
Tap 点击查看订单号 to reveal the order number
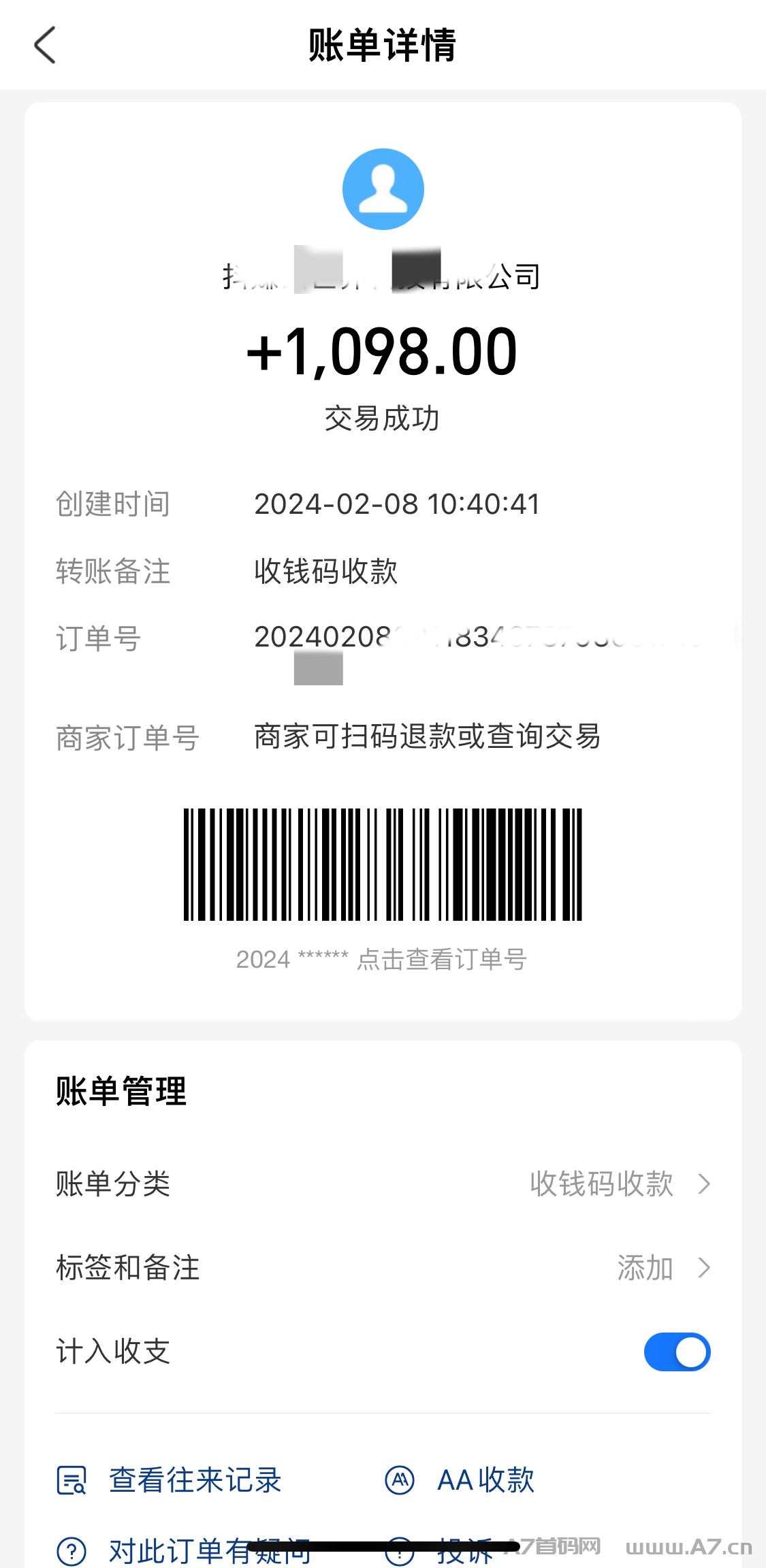click(x=441, y=960)
